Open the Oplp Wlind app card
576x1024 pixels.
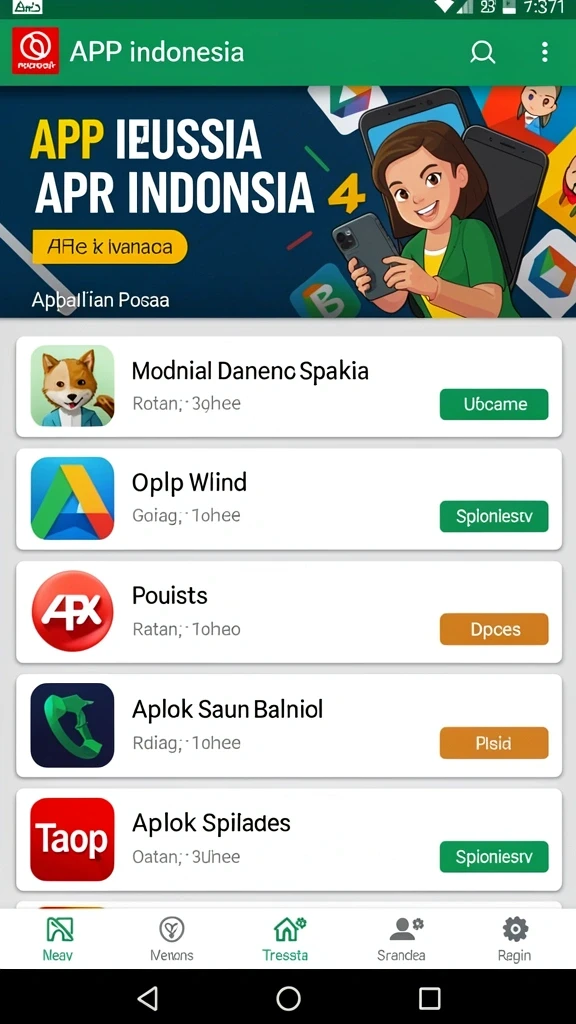coord(289,499)
